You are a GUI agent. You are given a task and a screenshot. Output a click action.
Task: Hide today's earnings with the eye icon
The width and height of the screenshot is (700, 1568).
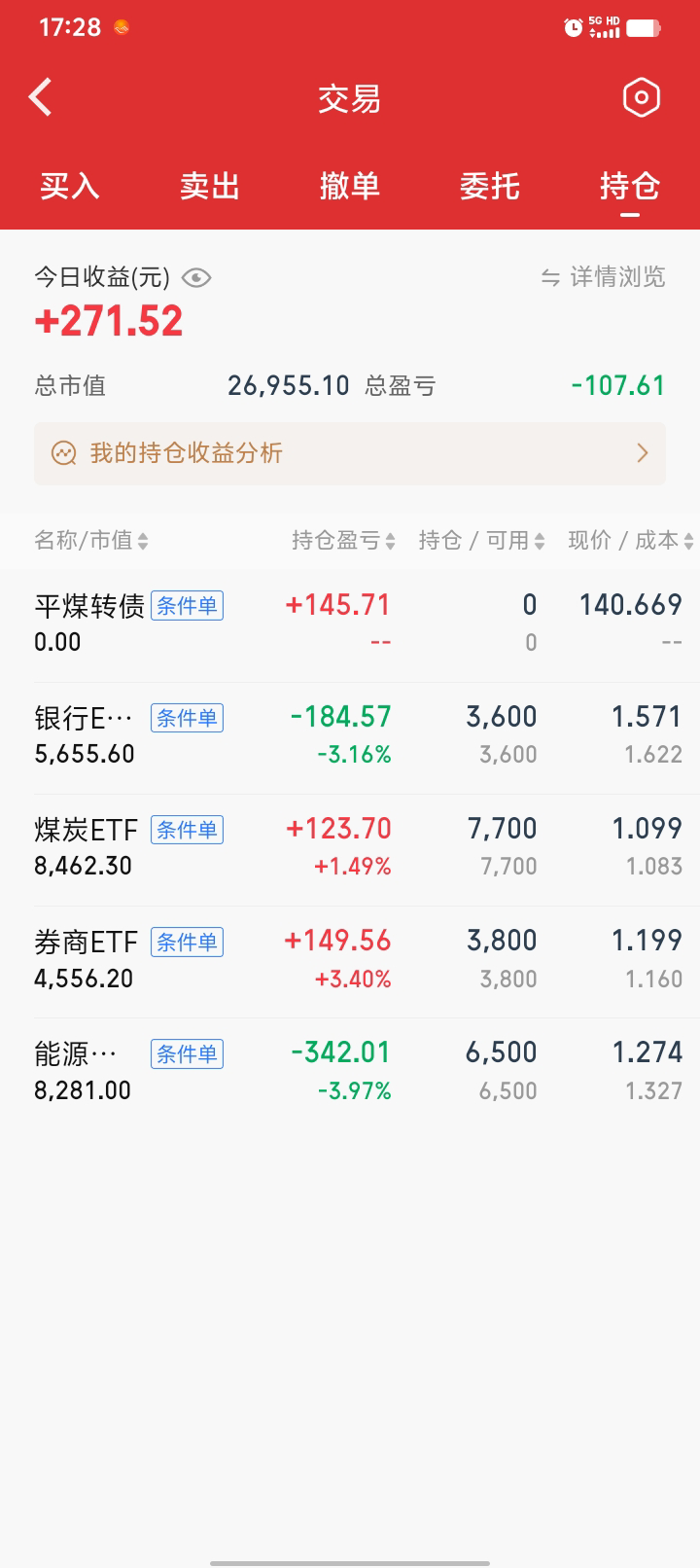pos(196,278)
